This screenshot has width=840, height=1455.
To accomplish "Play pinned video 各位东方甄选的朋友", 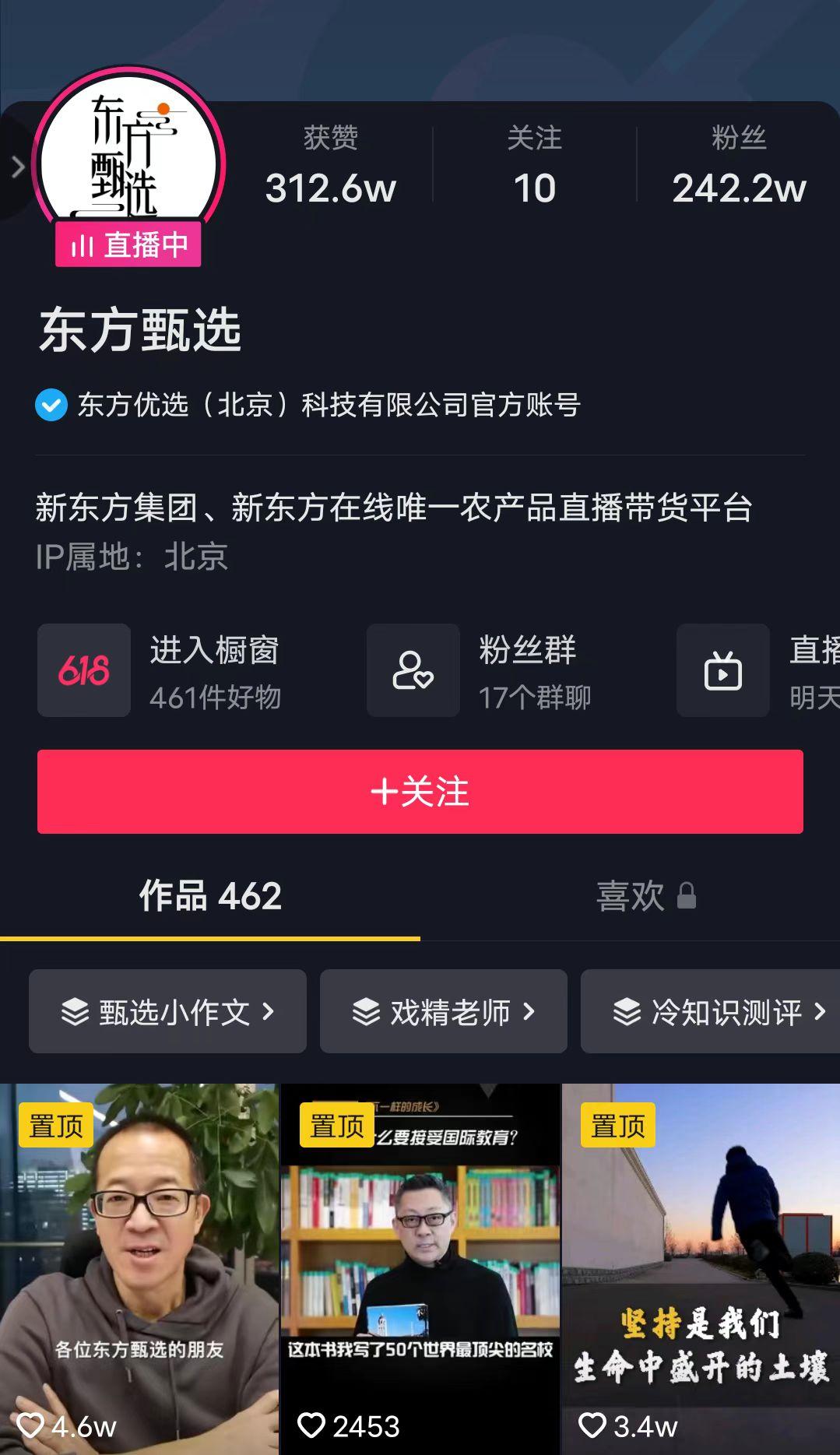I will tap(139, 1269).
